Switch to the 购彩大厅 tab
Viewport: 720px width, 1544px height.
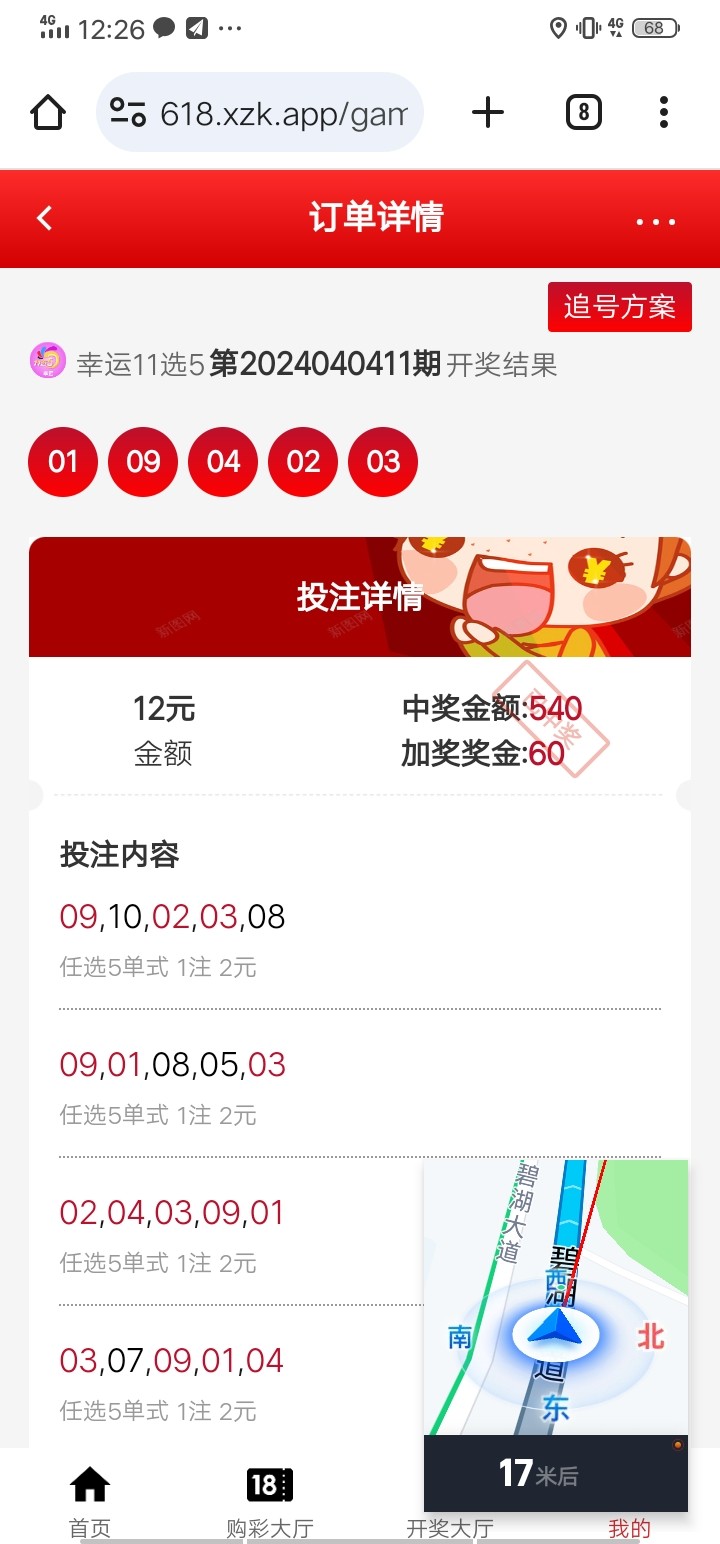[x=270, y=1500]
